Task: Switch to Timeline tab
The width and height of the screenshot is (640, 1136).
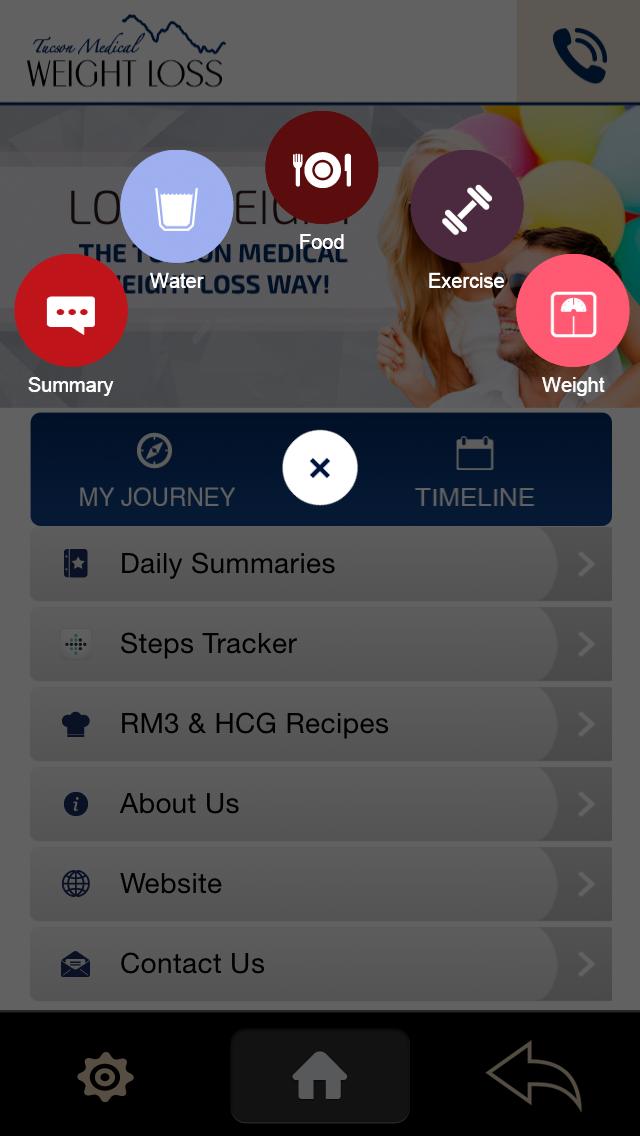Action: 474,472
